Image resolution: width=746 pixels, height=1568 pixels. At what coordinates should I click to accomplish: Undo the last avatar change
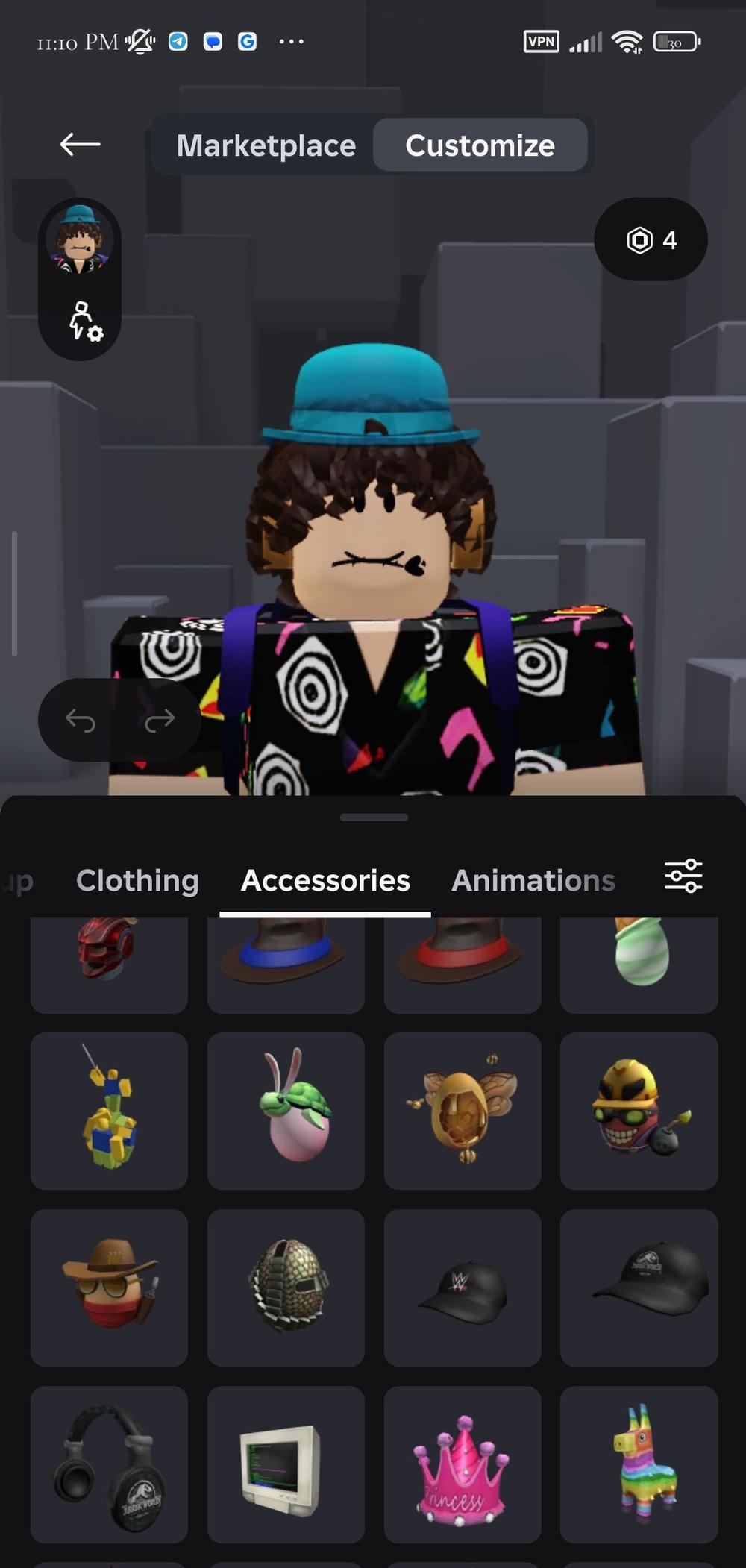point(81,720)
